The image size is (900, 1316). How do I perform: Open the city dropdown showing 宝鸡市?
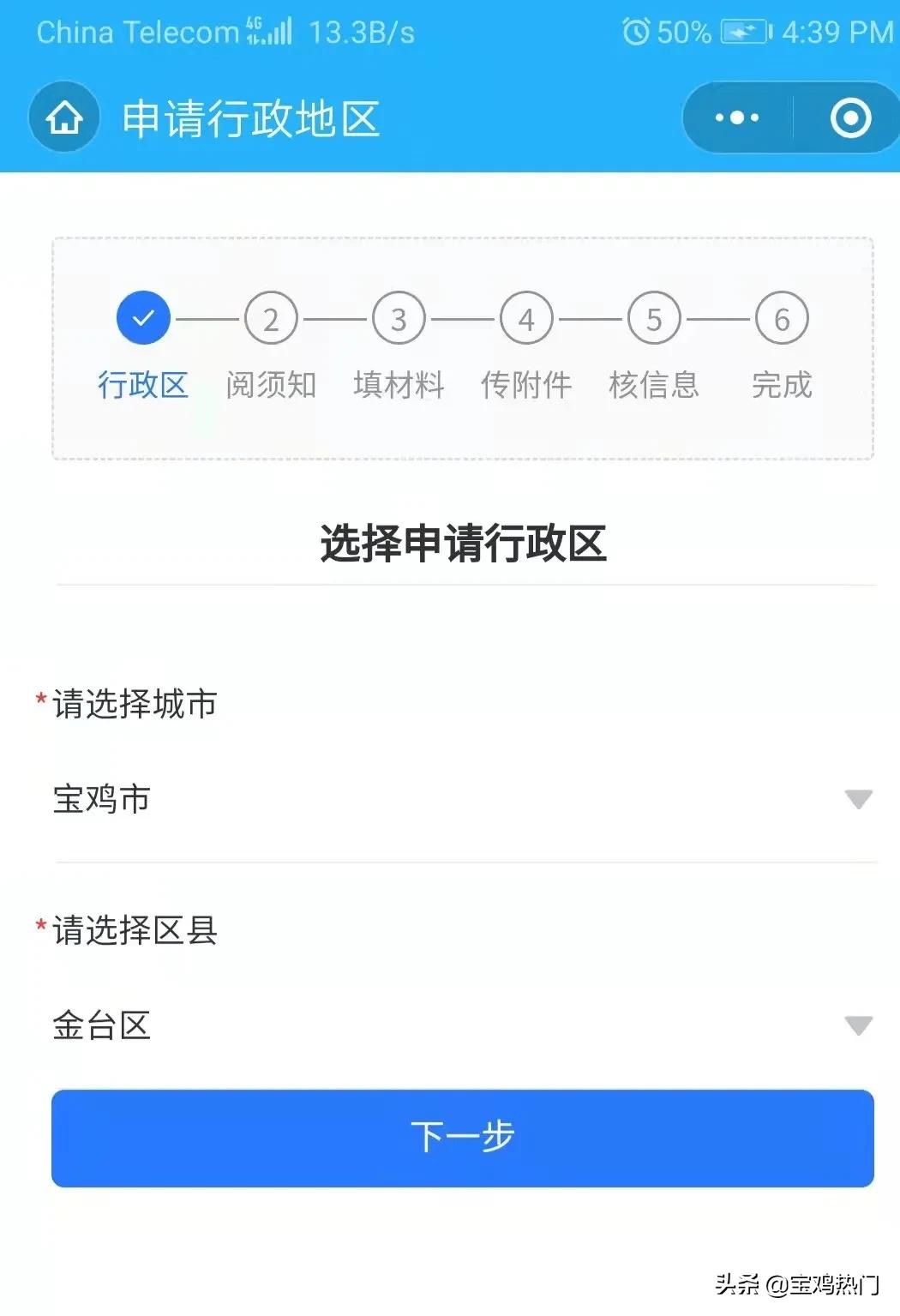click(463, 800)
